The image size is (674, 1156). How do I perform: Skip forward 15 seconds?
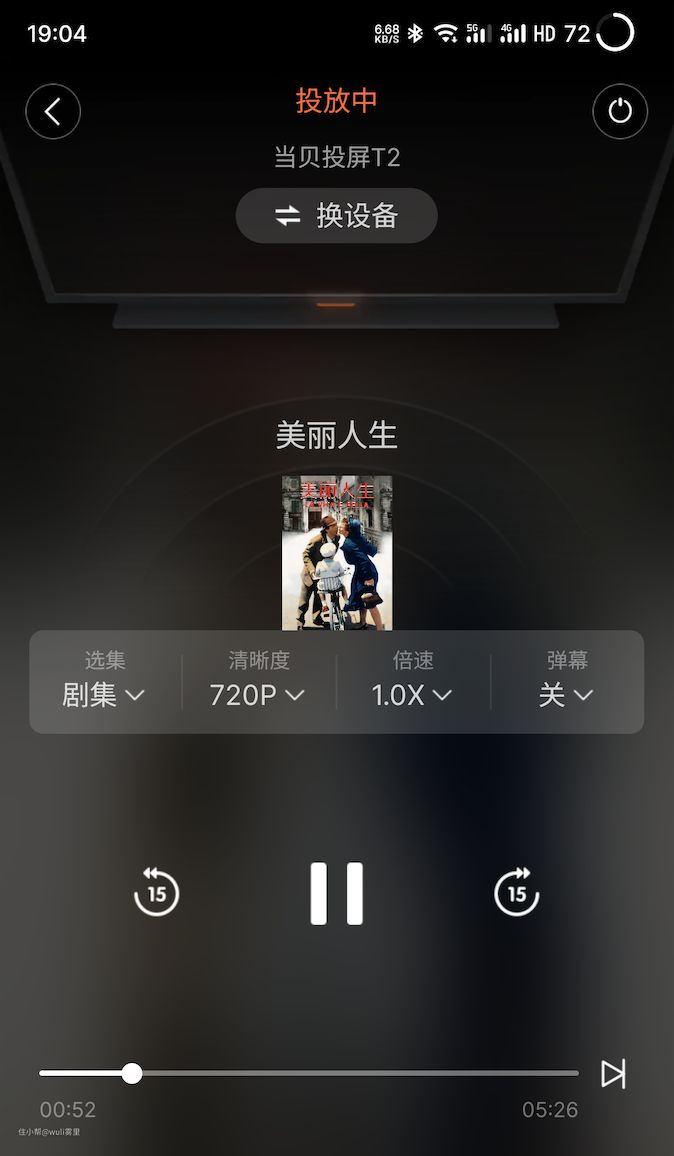(516, 892)
